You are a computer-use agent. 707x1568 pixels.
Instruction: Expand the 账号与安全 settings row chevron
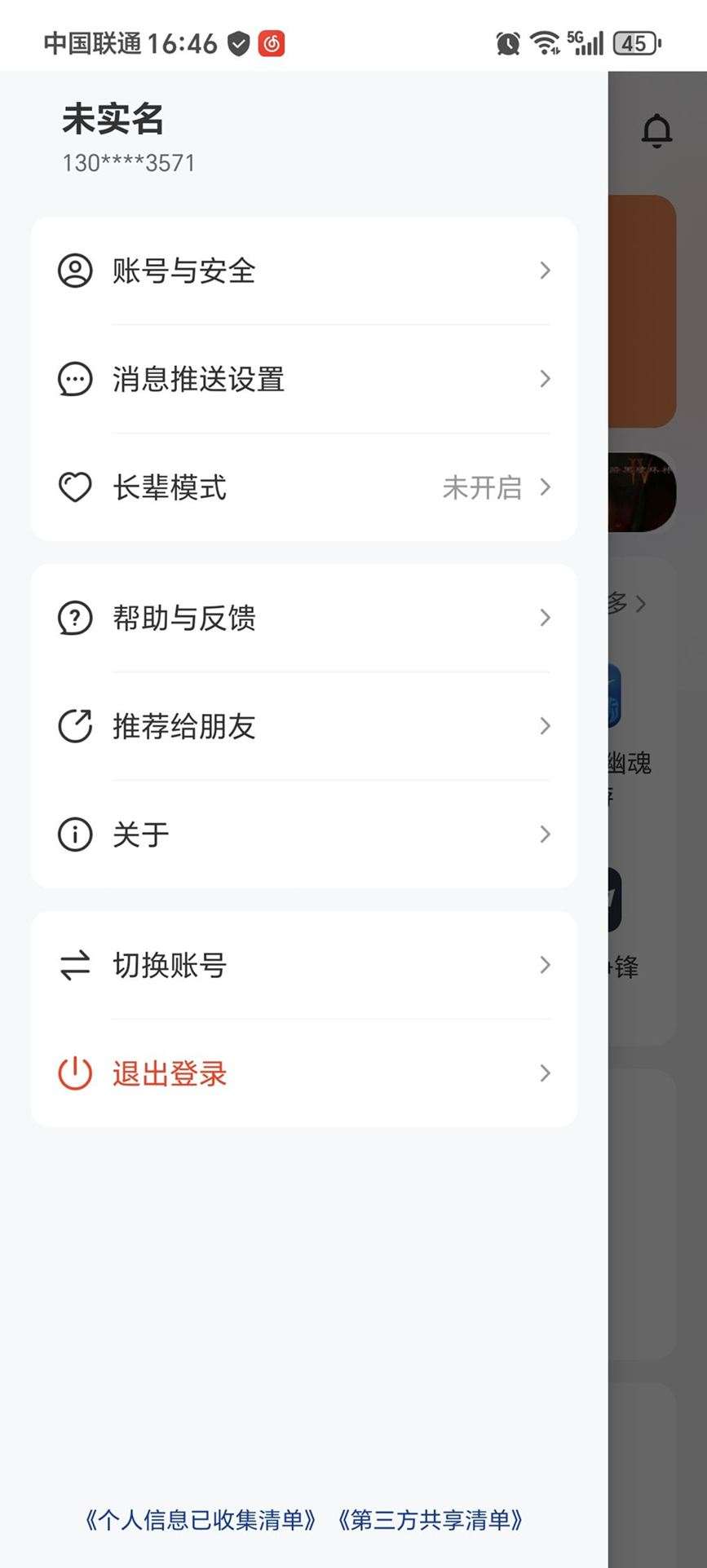coord(545,271)
